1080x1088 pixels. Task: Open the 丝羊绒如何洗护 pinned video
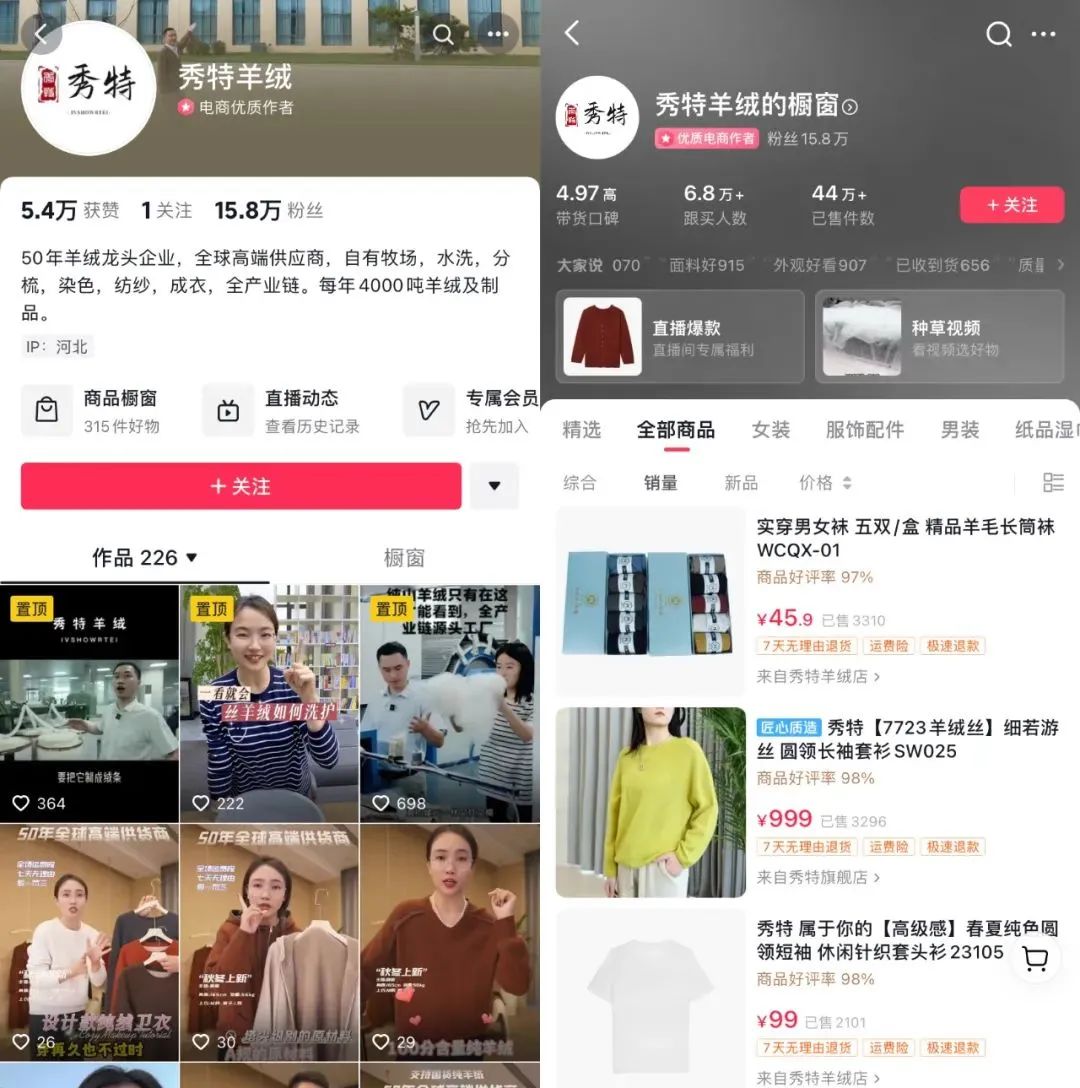coord(269,703)
